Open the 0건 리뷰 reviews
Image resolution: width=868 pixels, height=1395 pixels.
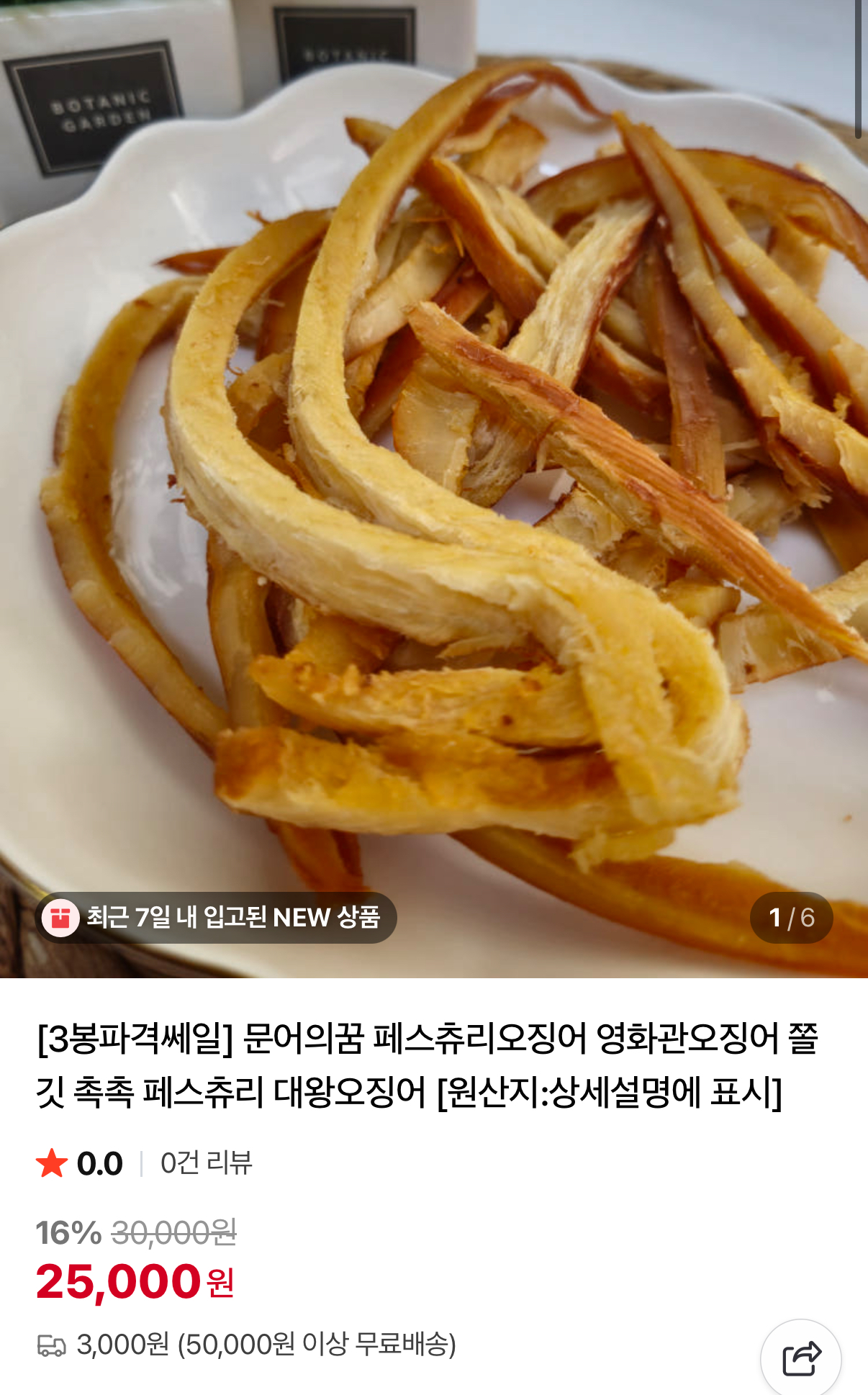pyautogui.click(x=206, y=1163)
